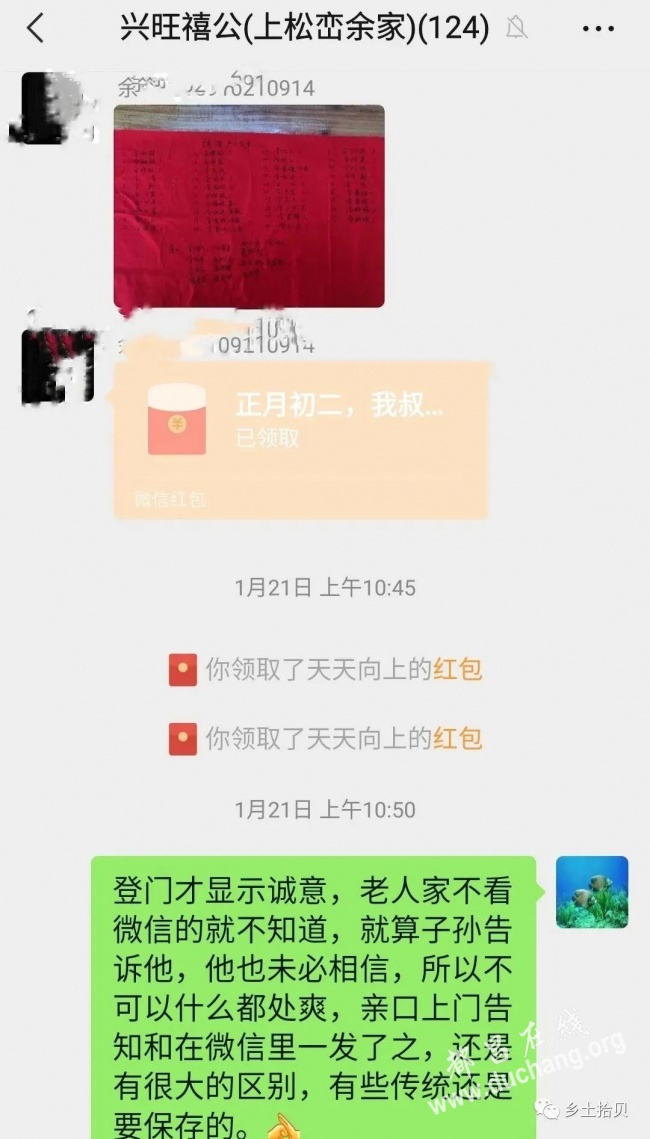Image resolution: width=650 pixels, height=1139 pixels.
Task: Open the three-dot chat info menu
Action: pos(598,29)
